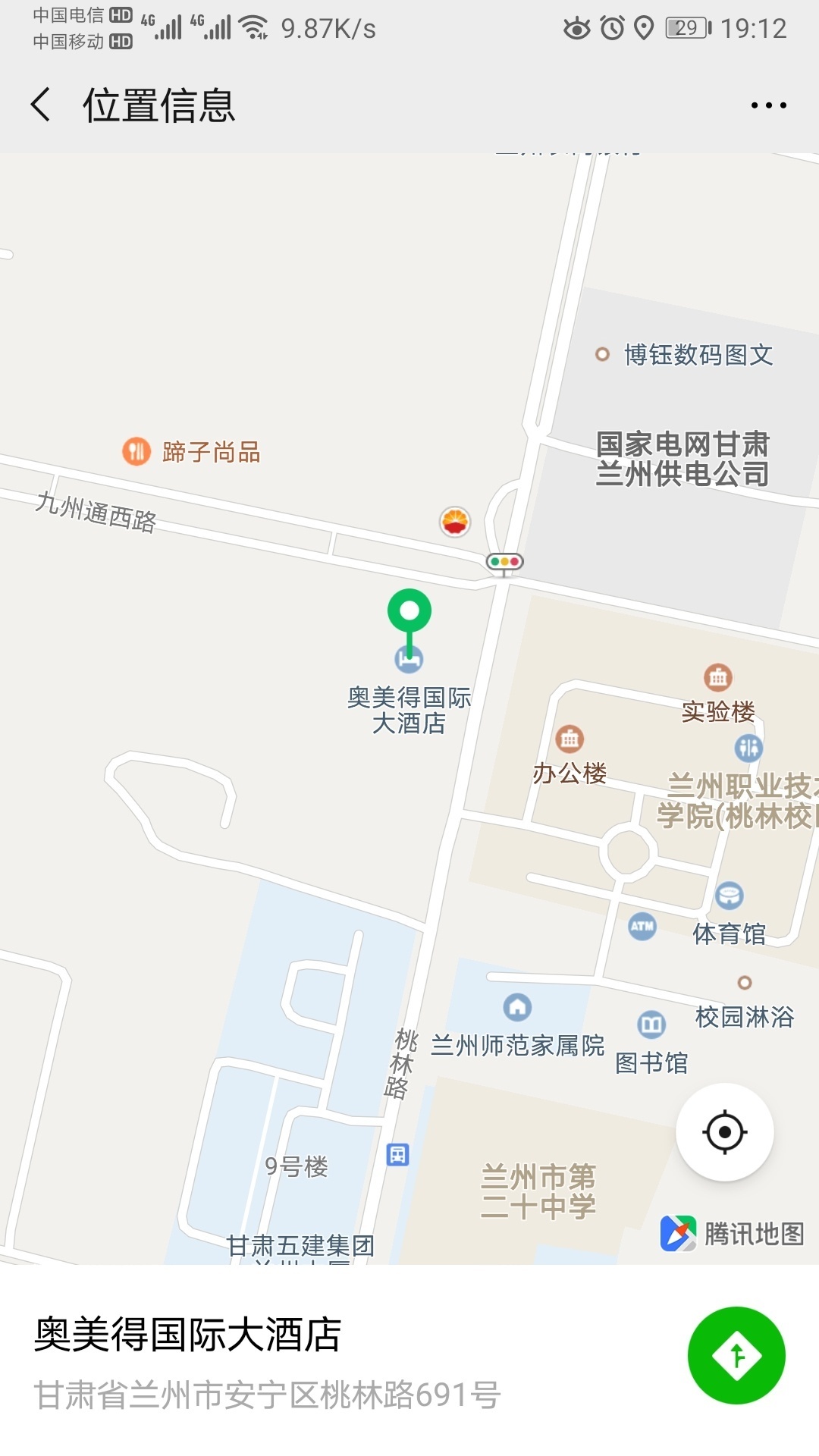The image size is (819, 1456).
Task: Start navigation to 奥美得国际大酒店
Action: (x=736, y=1355)
